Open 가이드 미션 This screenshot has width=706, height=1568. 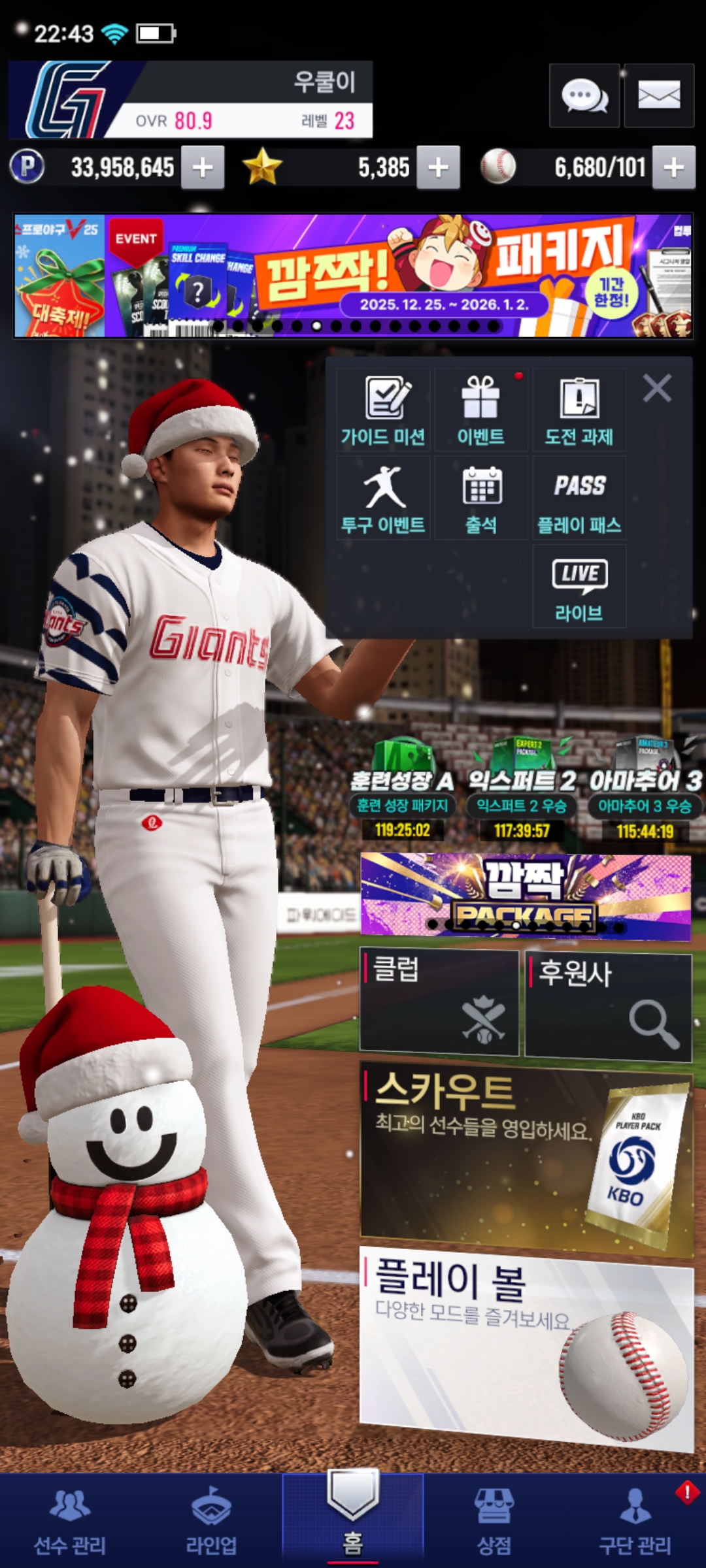[383, 410]
